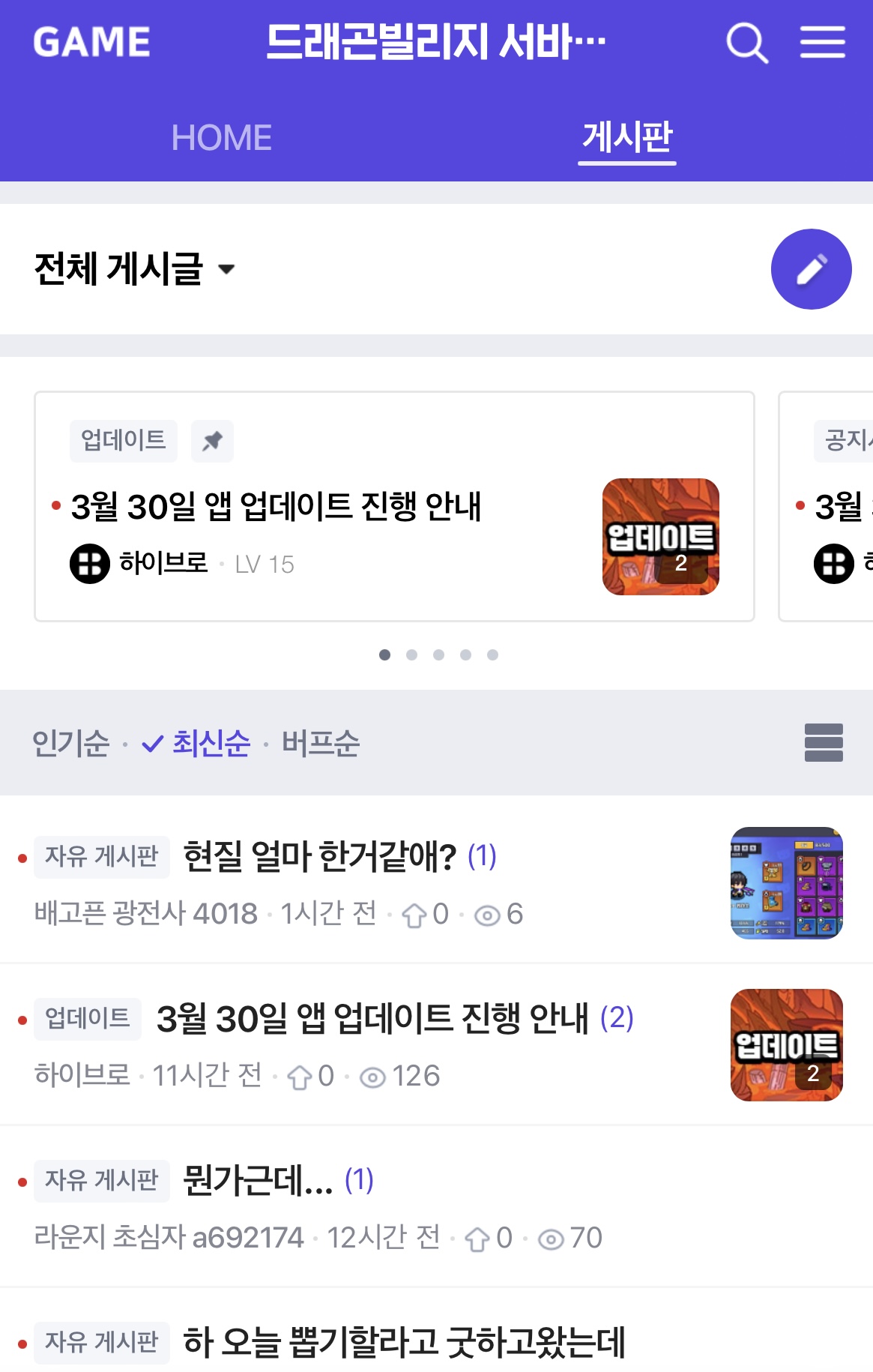Change the list view layout icon

(x=824, y=742)
